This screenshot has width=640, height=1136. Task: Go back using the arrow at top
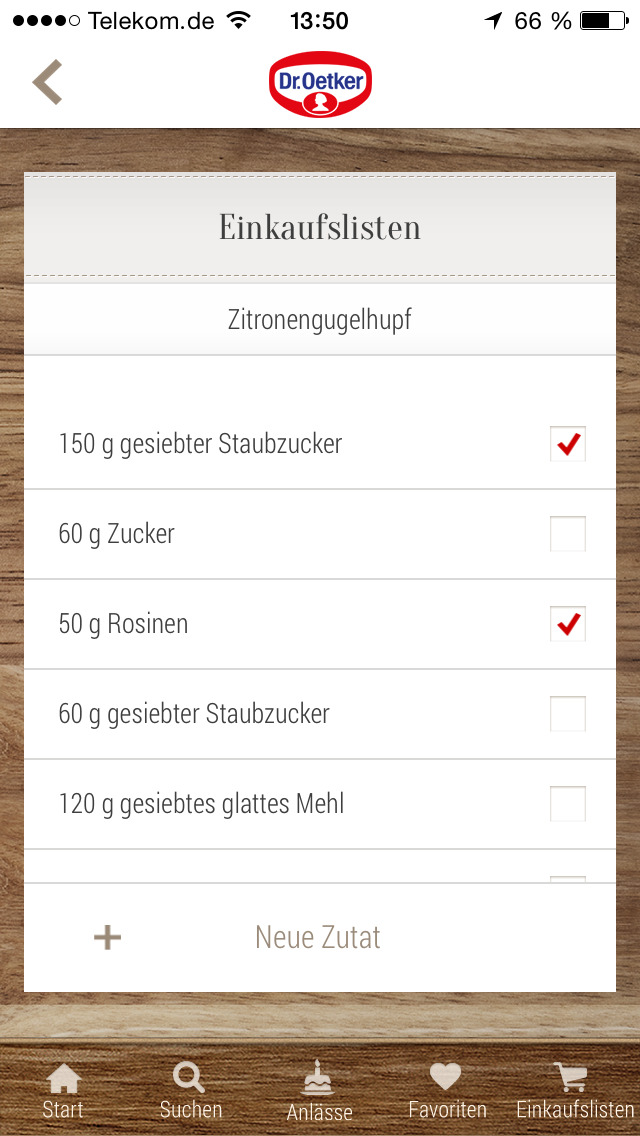pos(48,83)
